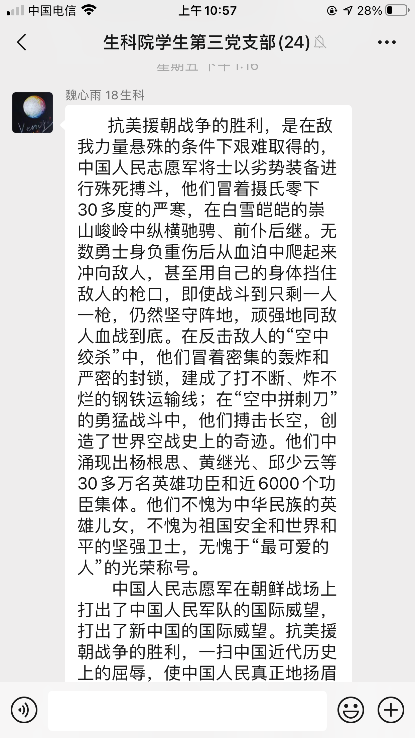Open the plus attachments menu
The height and width of the screenshot is (738, 415).
pyautogui.click(x=391, y=710)
